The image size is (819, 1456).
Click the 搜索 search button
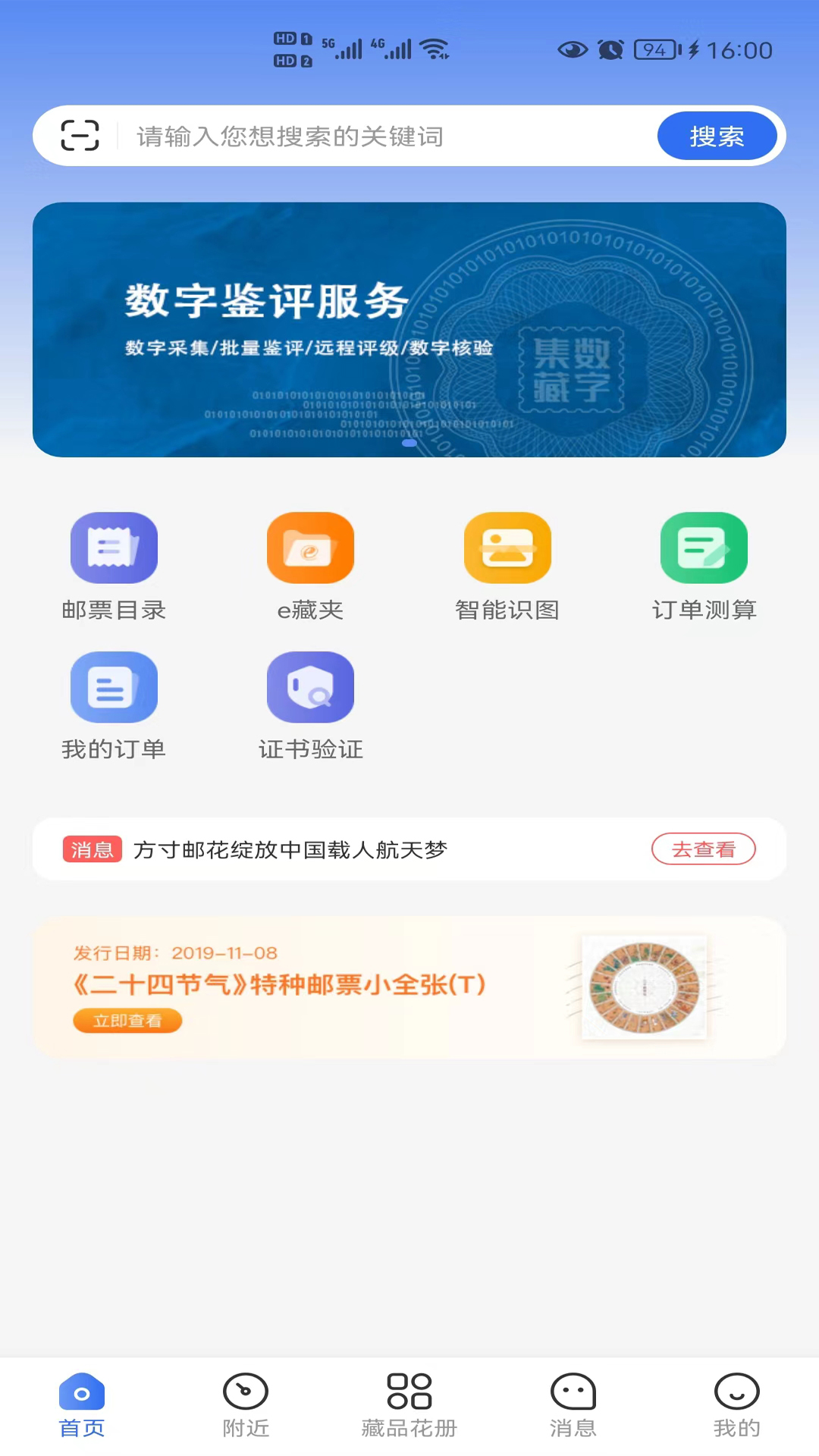717,136
